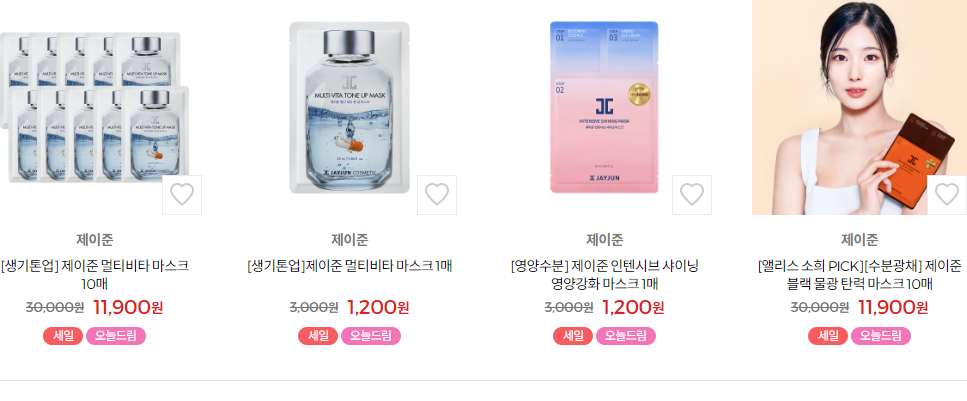Open 멀티비타 마스크 1매 product image

point(349,105)
